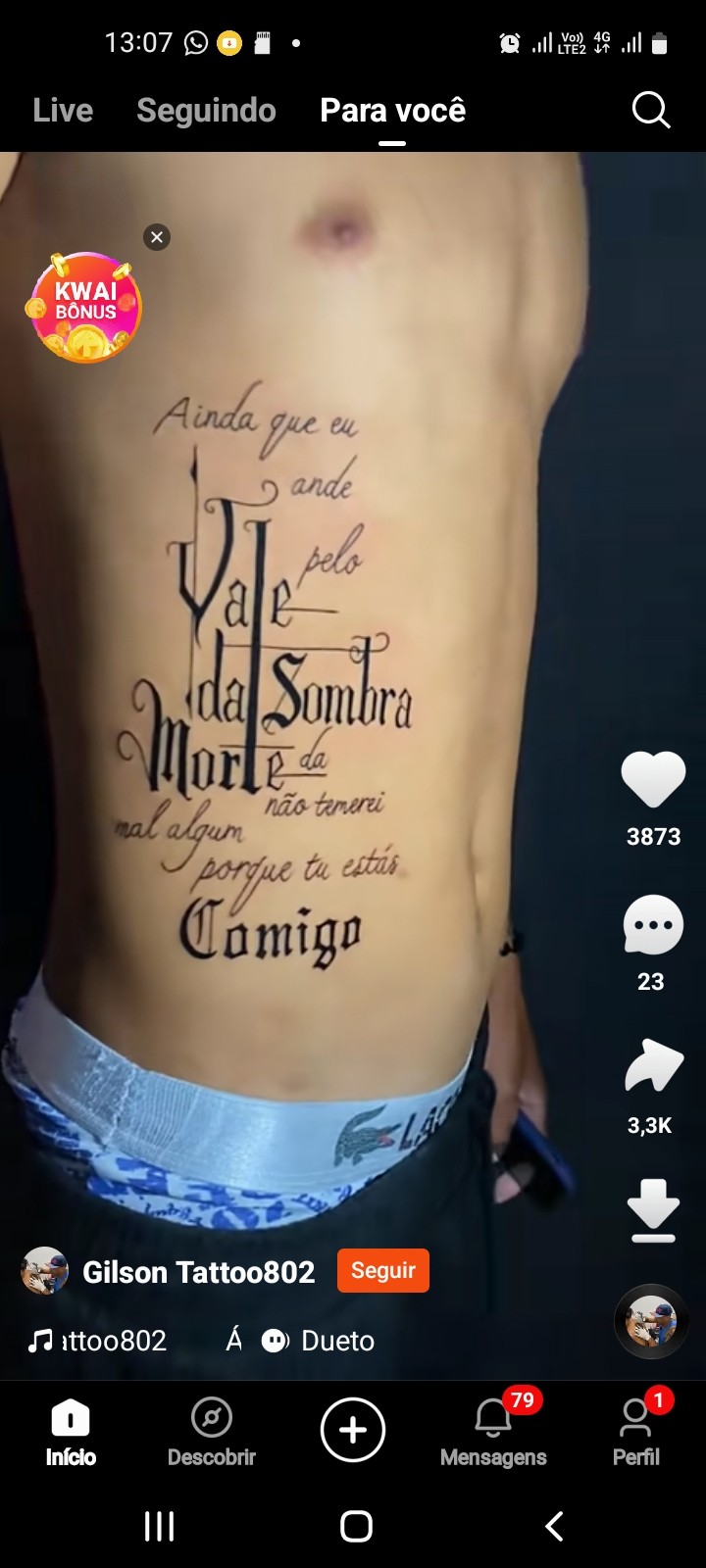Screen dimensions: 706x1568
Task: Switch to the Live tab
Action: [63, 110]
